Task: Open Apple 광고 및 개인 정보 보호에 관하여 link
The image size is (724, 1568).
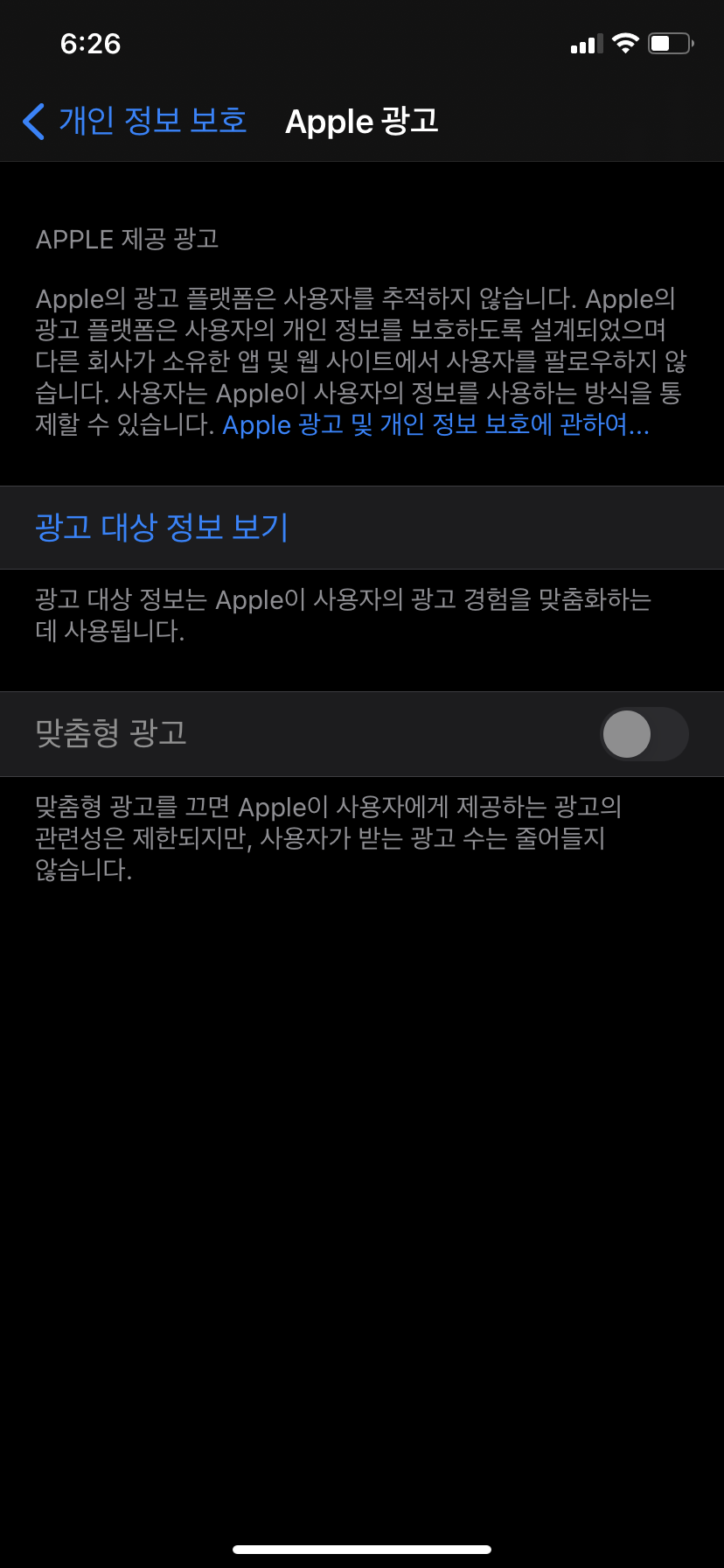Action: click(x=435, y=425)
